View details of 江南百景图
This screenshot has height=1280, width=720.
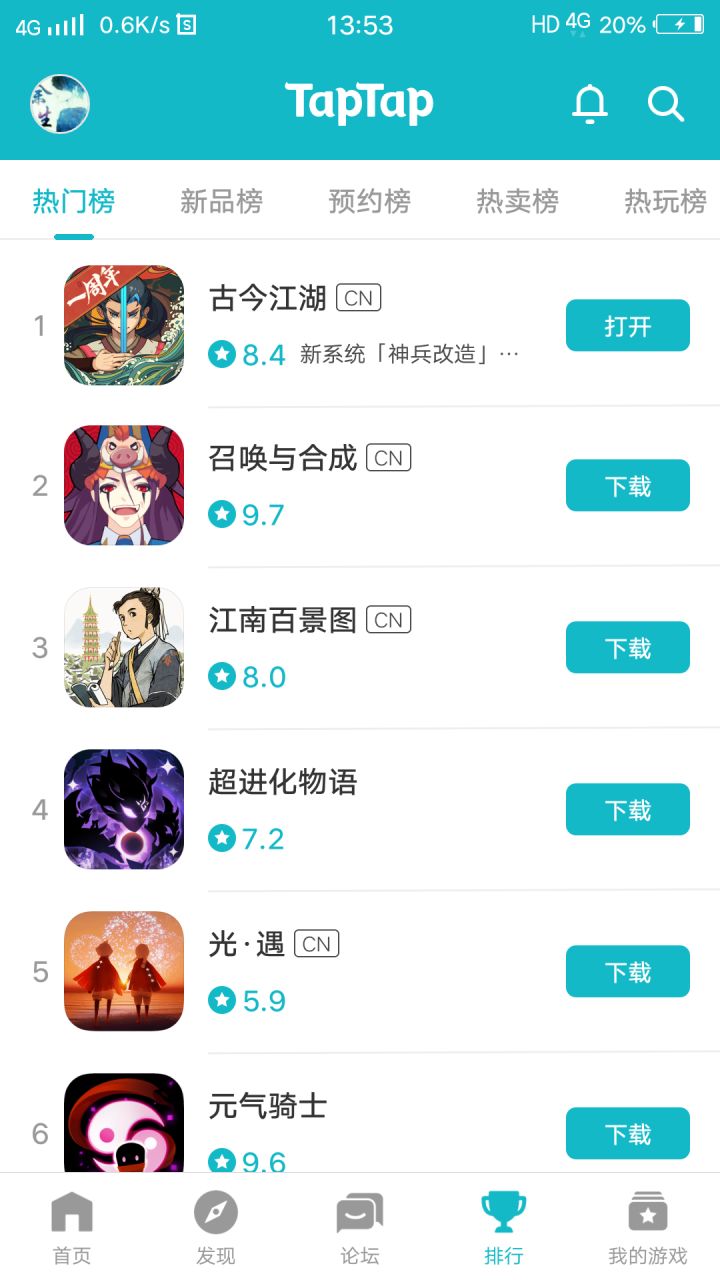[283, 620]
